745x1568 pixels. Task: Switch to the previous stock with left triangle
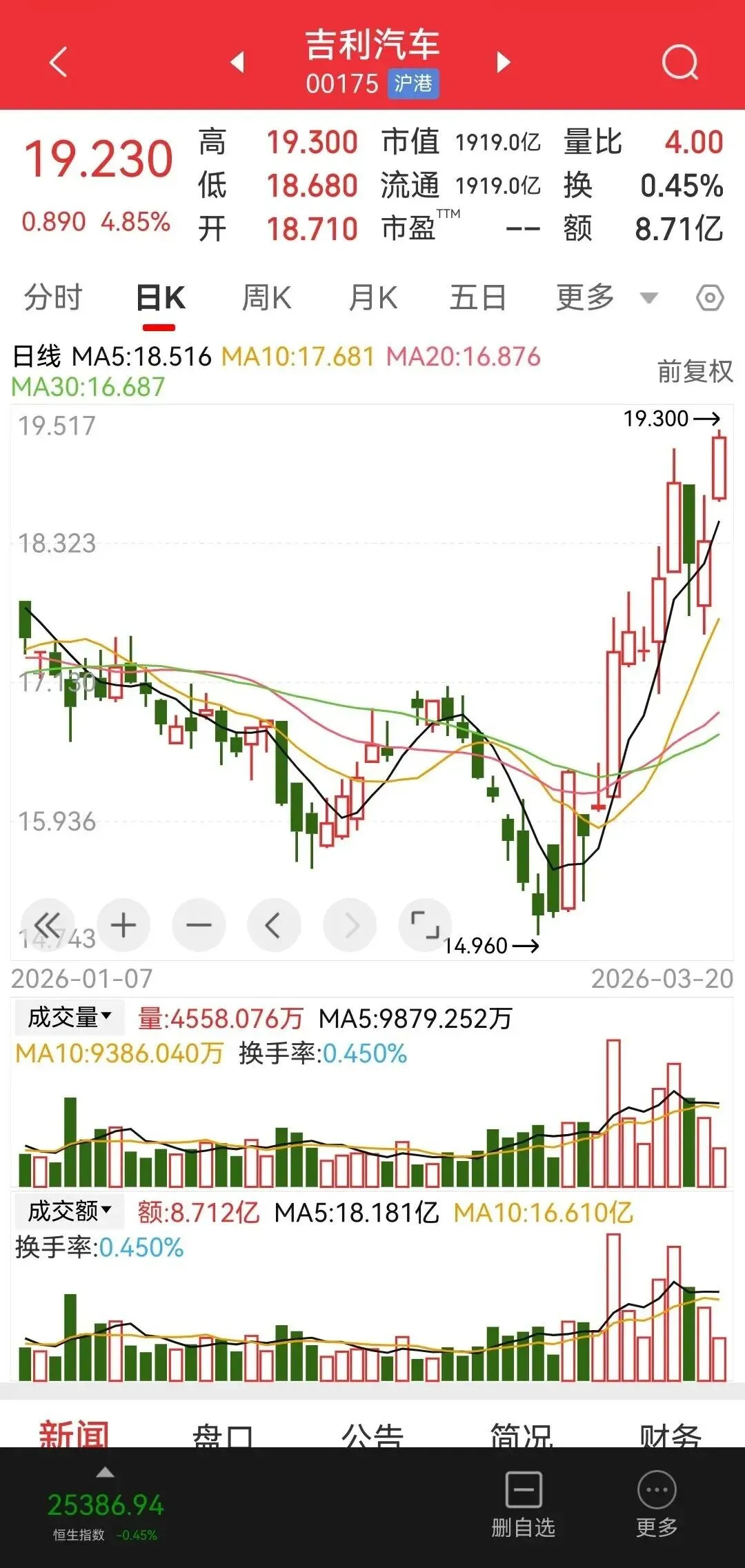pyautogui.click(x=237, y=62)
